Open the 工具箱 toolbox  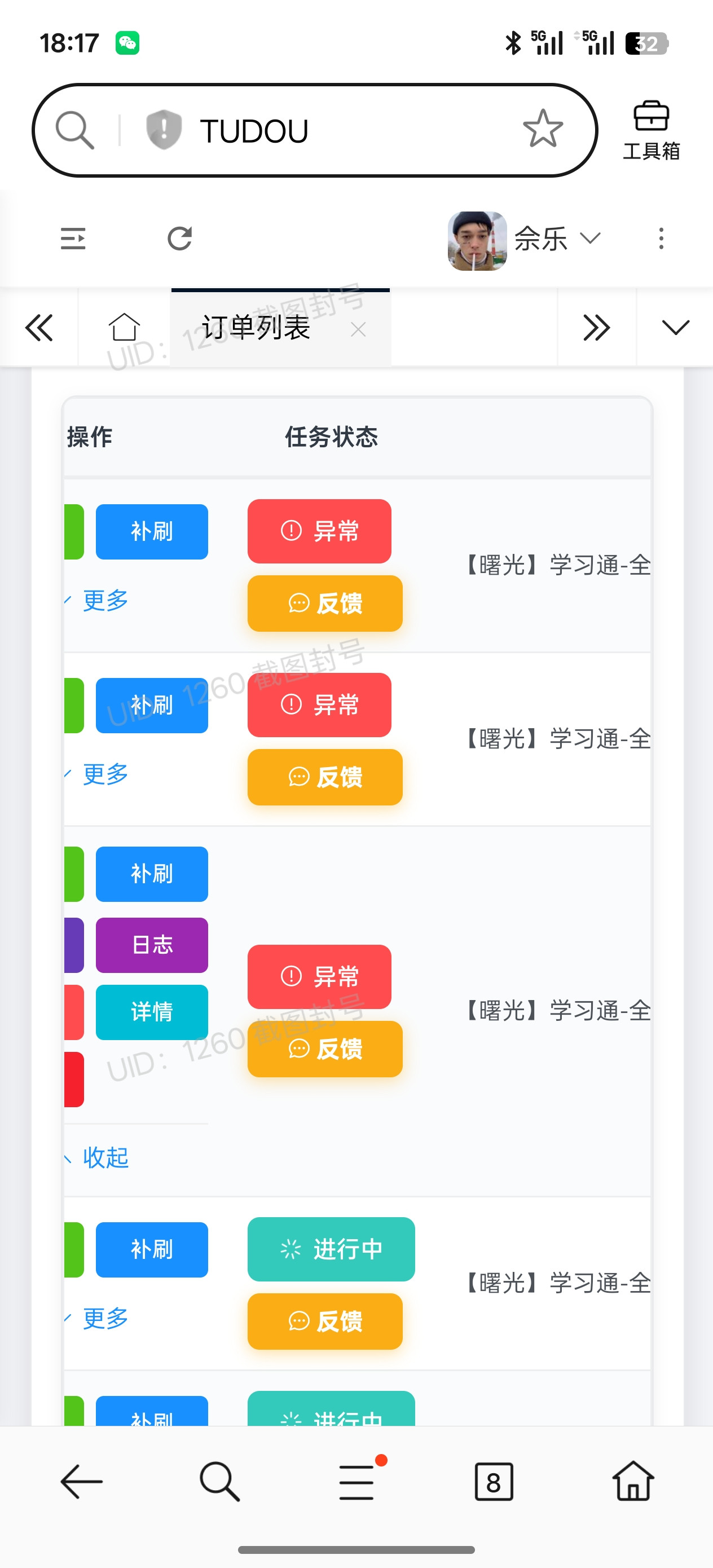click(651, 130)
